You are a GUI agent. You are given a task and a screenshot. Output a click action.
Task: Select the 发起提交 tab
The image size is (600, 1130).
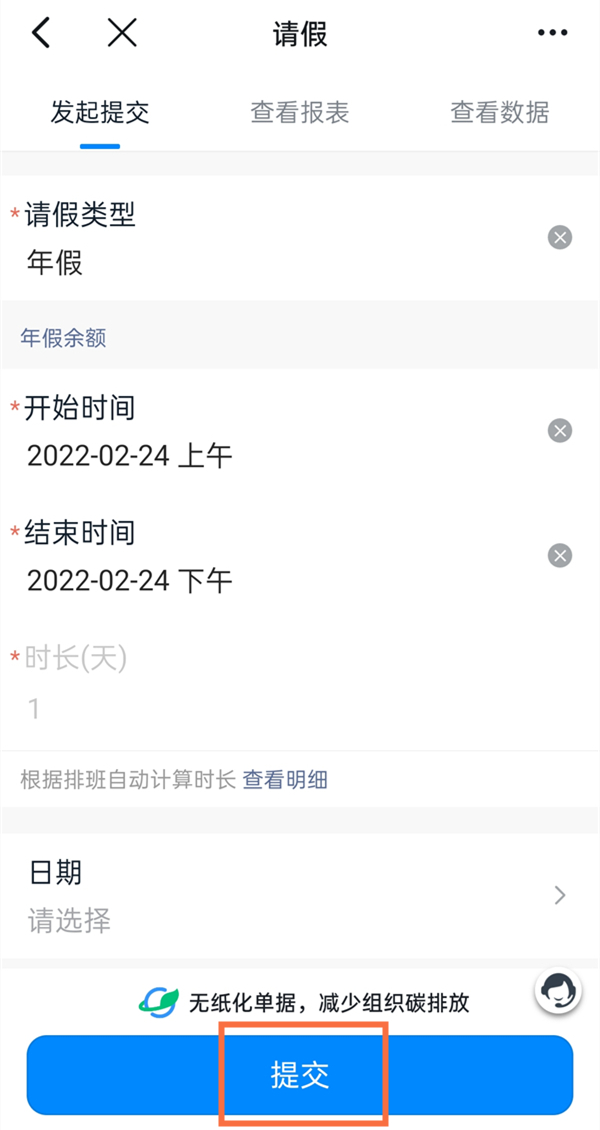100,112
